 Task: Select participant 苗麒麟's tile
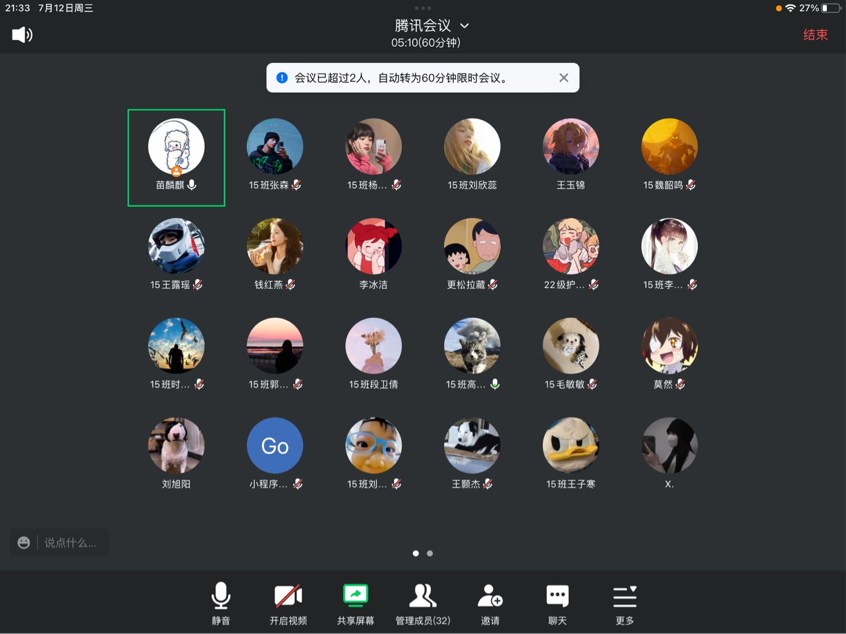pos(176,157)
